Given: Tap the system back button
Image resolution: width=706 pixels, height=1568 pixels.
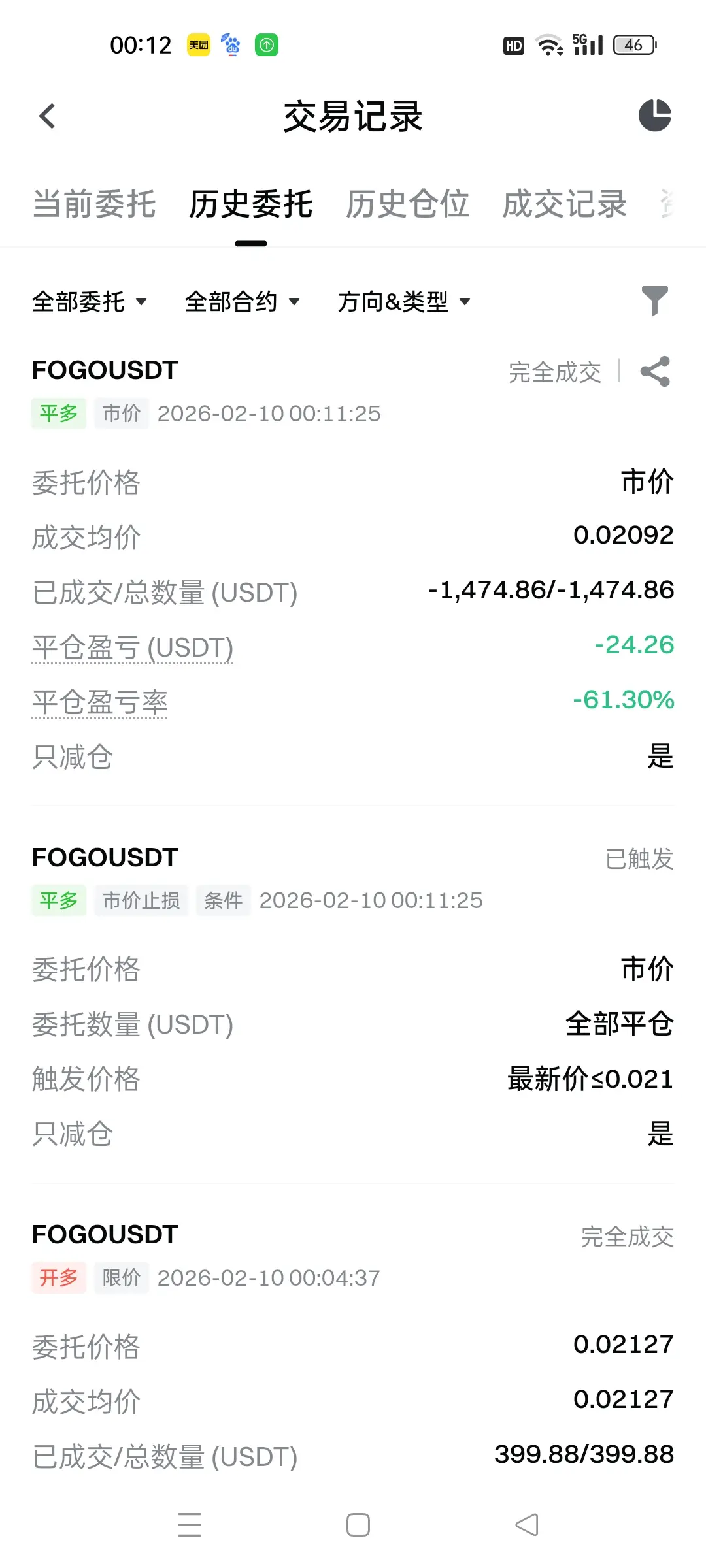Looking at the screenshot, I should click(x=526, y=1525).
